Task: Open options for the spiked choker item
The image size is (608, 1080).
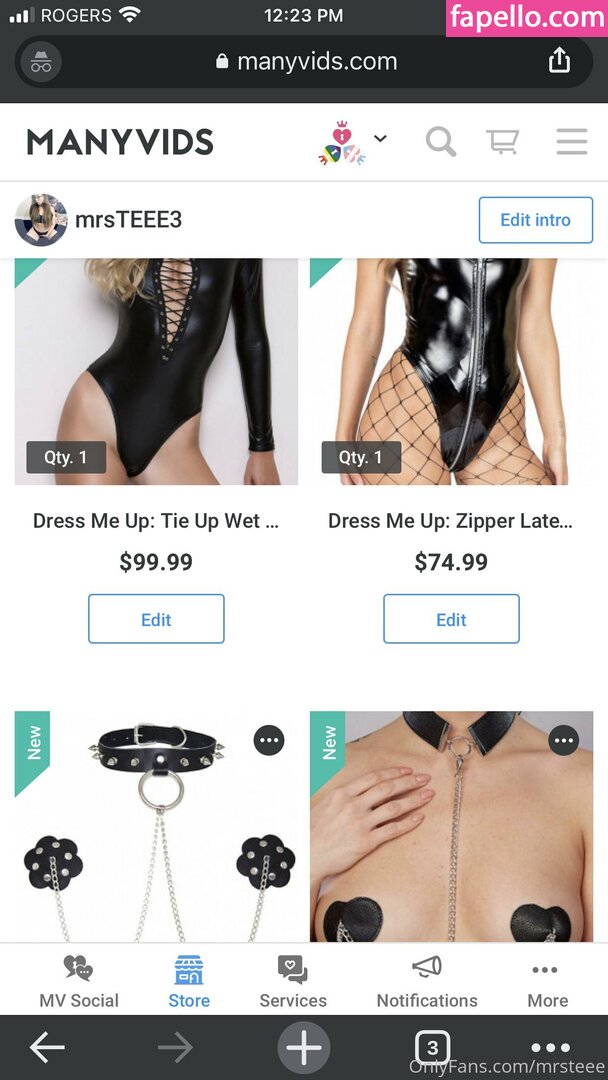Action: (x=269, y=741)
